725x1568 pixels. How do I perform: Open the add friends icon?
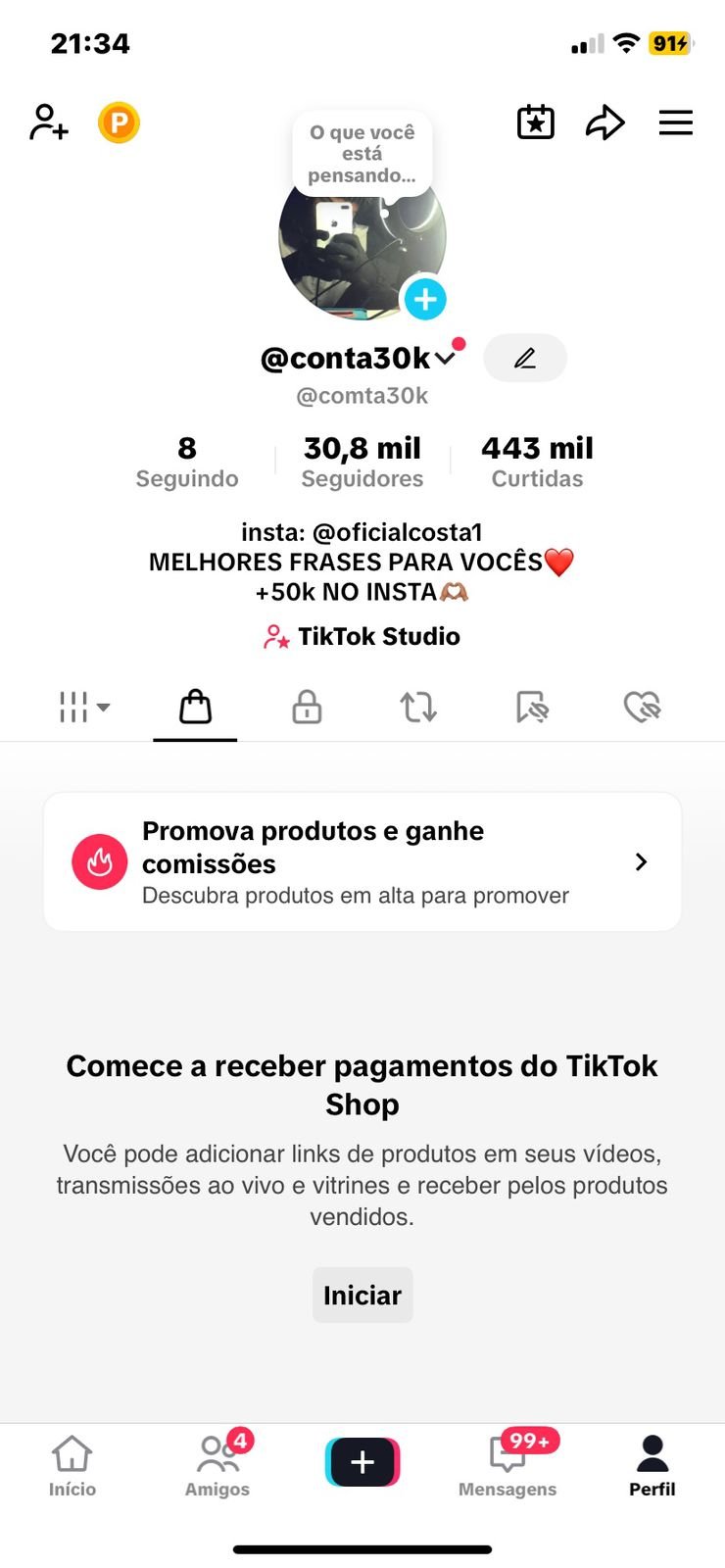tap(48, 122)
